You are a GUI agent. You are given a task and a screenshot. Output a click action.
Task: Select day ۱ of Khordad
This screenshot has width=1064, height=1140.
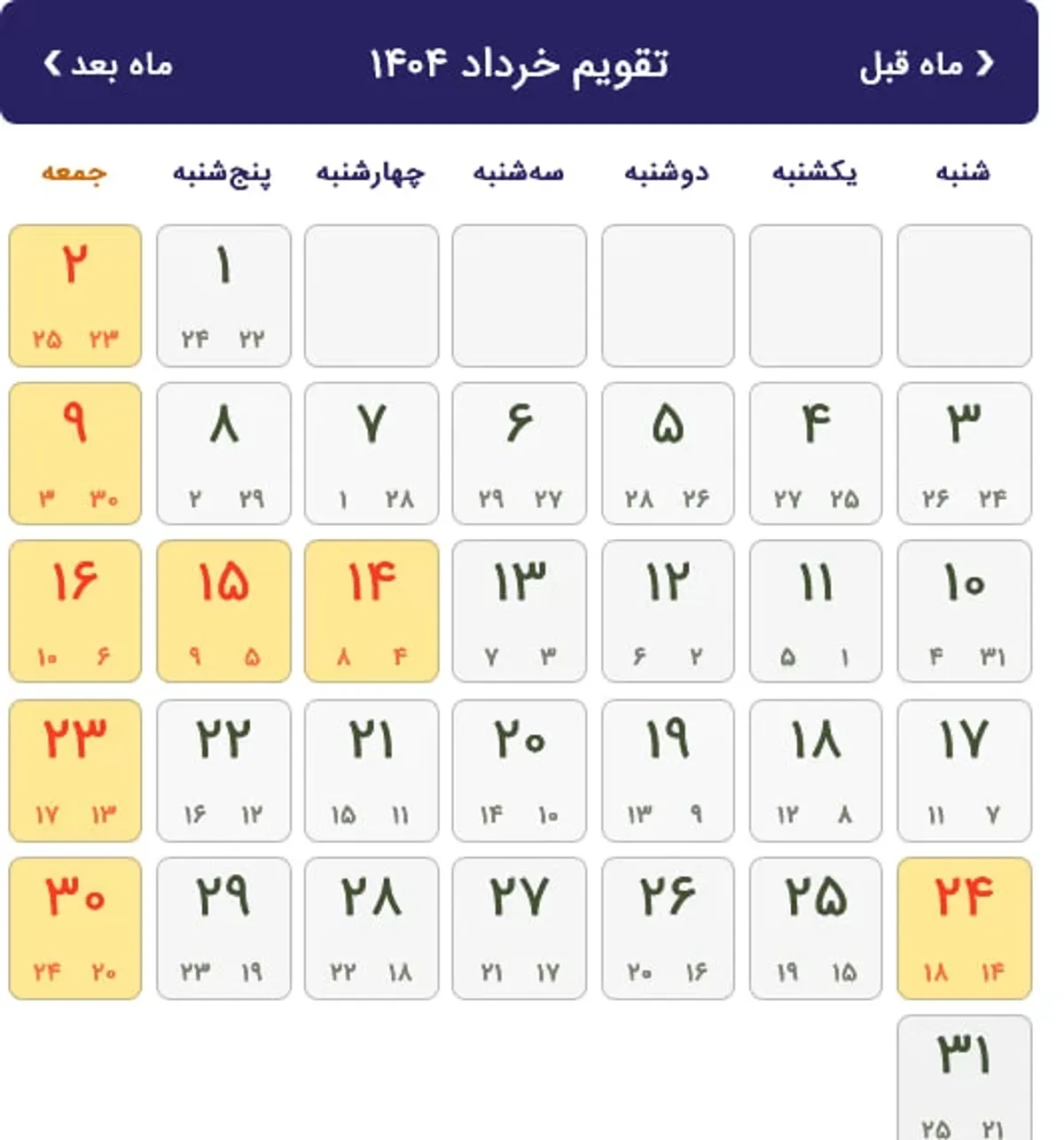click(223, 295)
